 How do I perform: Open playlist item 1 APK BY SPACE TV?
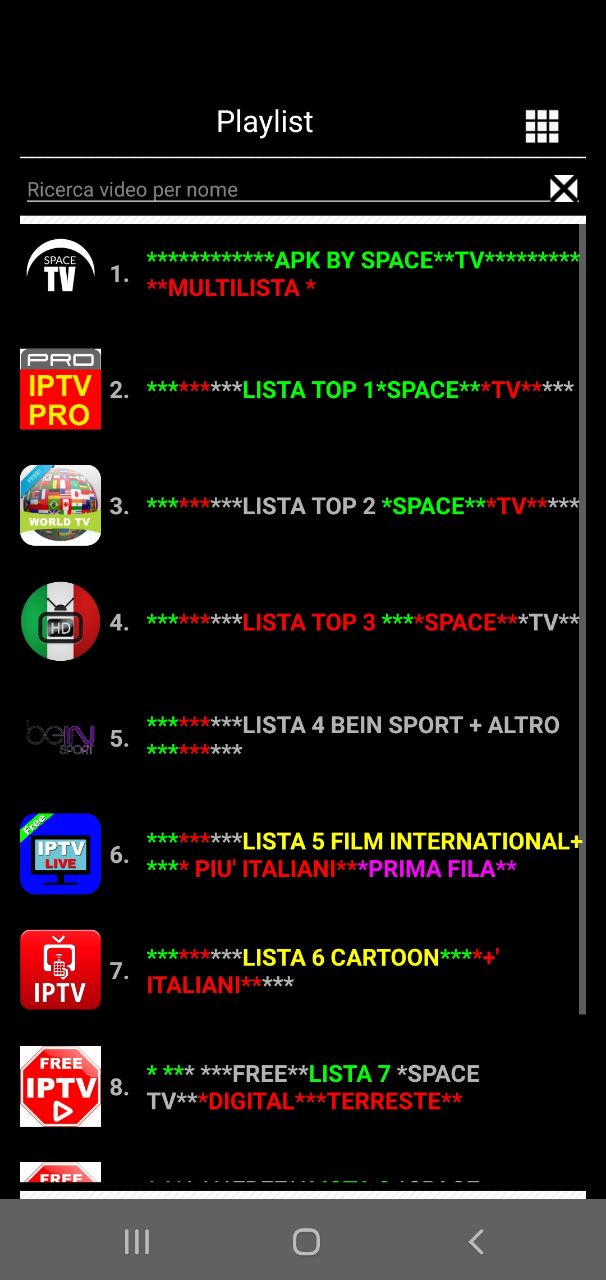300,274
